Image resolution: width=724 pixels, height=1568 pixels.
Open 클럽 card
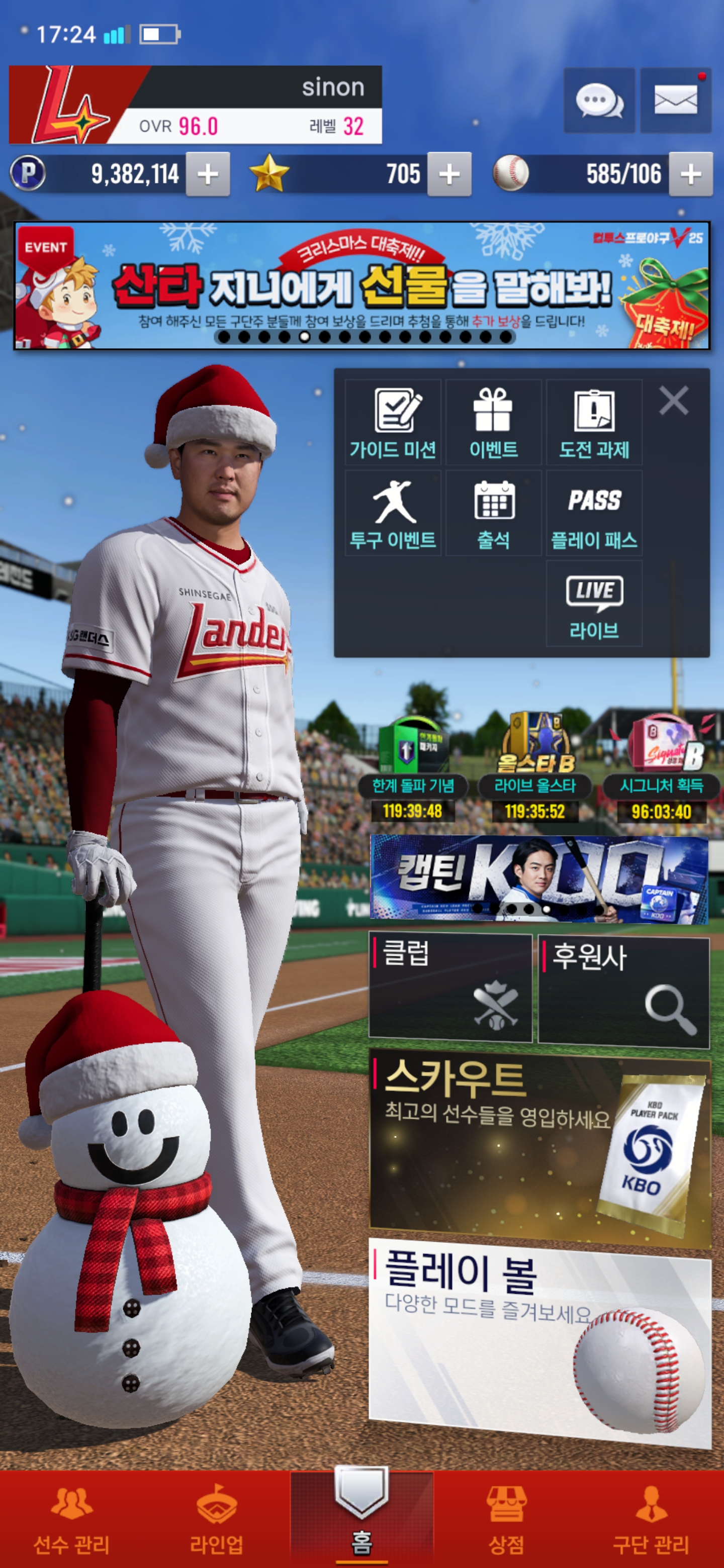(450, 989)
